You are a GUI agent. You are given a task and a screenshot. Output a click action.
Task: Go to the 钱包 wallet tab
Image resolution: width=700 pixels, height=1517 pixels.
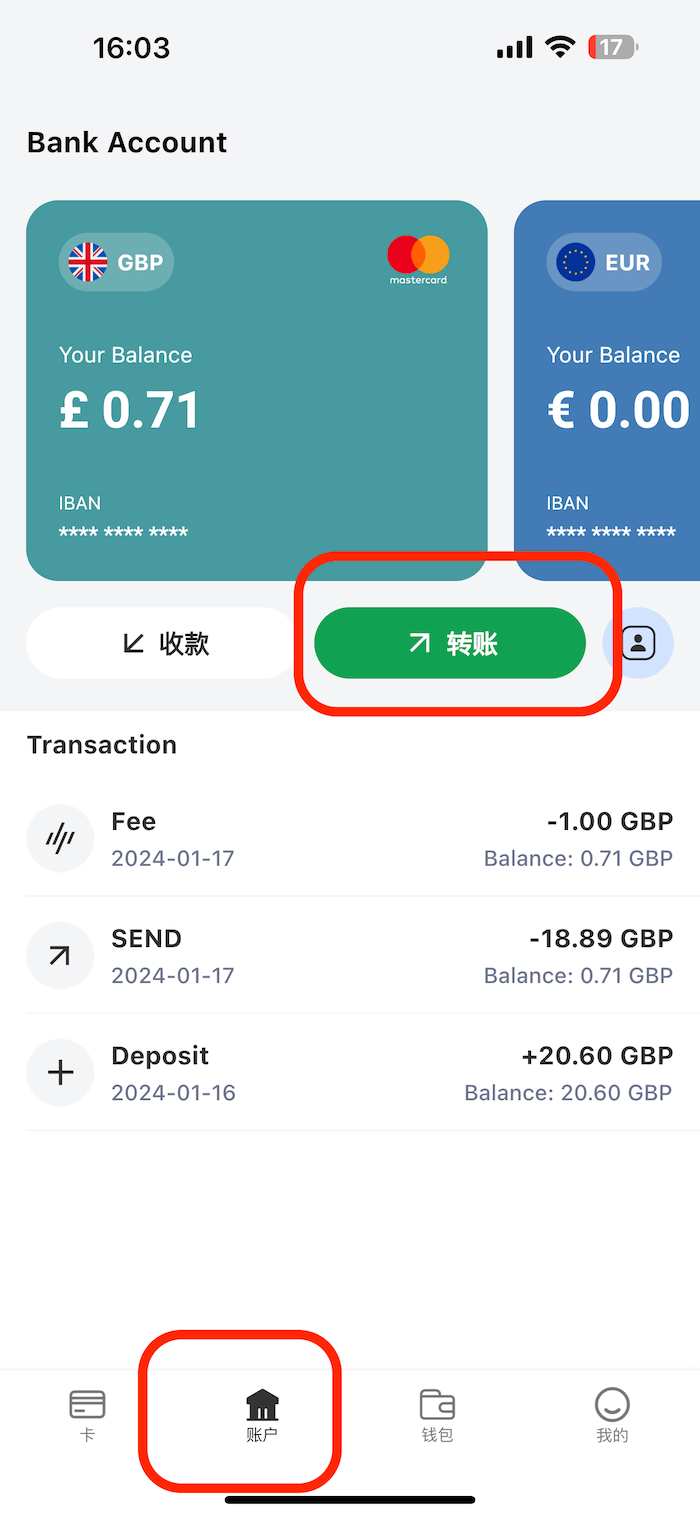click(437, 1415)
